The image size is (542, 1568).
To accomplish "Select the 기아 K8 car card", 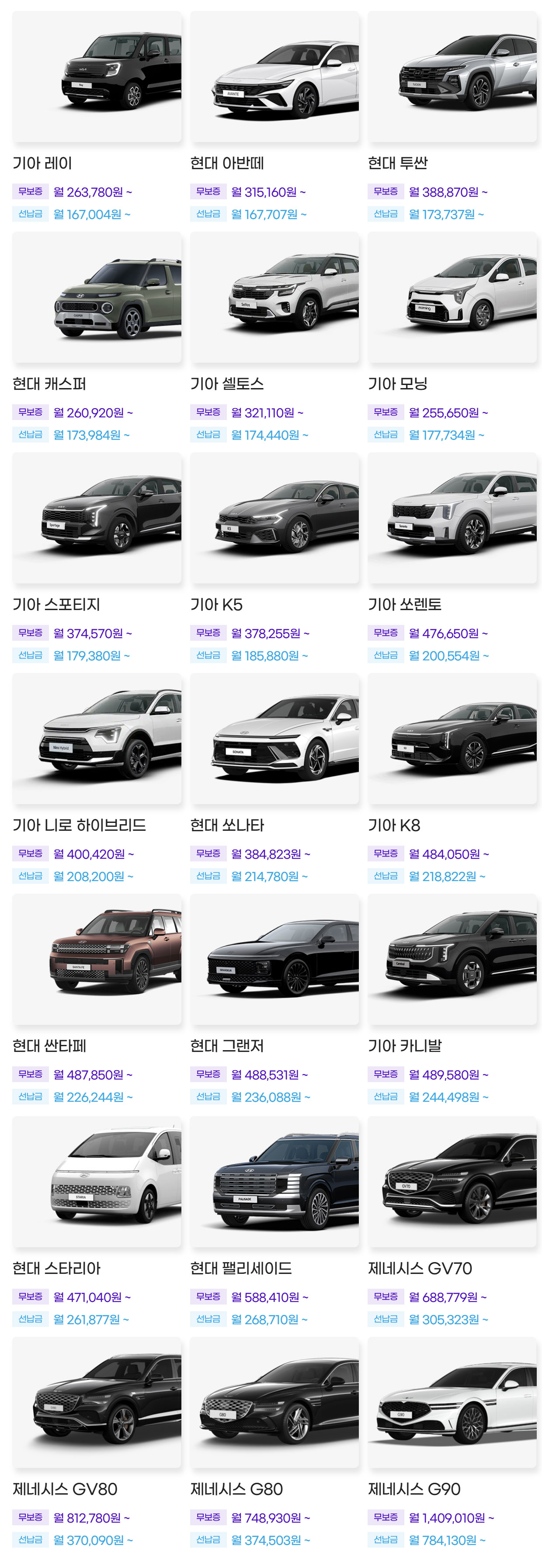I will (x=452, y=739).
